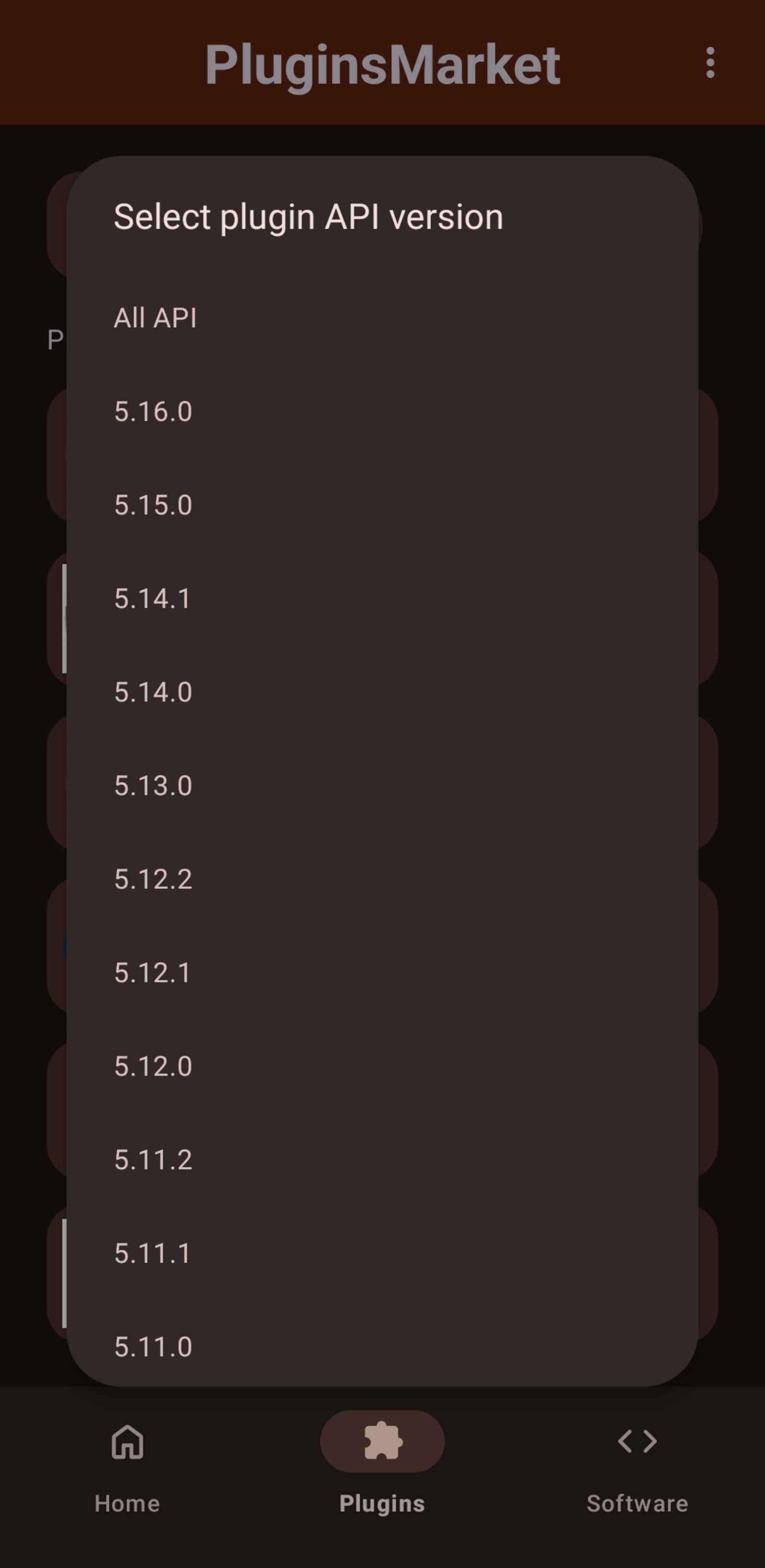Viewport: 765px width, 1568px height.
Task: Choose API version 5.16.0
Action: point(153,411)
